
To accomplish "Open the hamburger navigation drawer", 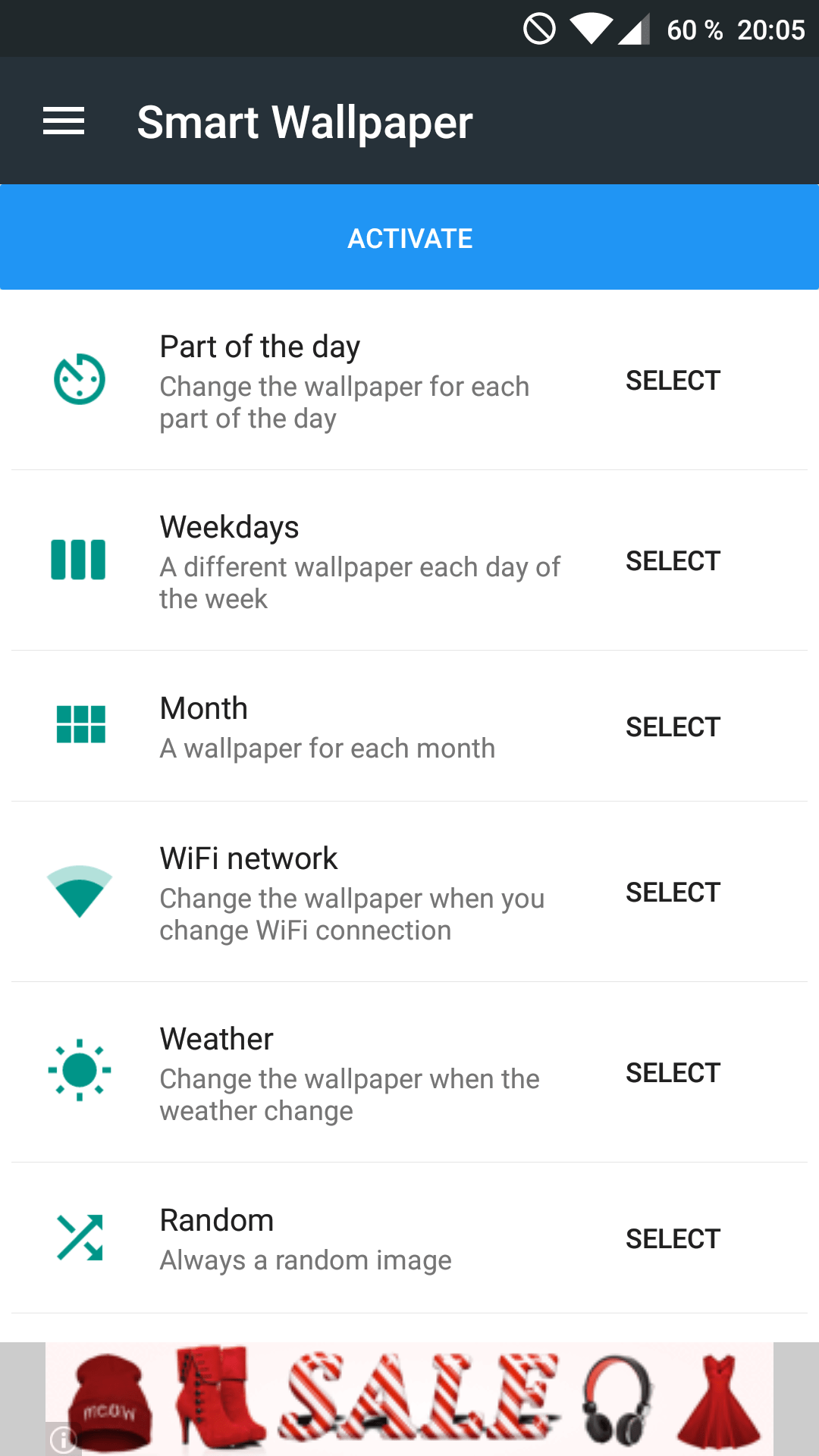I will pos(64,121).
